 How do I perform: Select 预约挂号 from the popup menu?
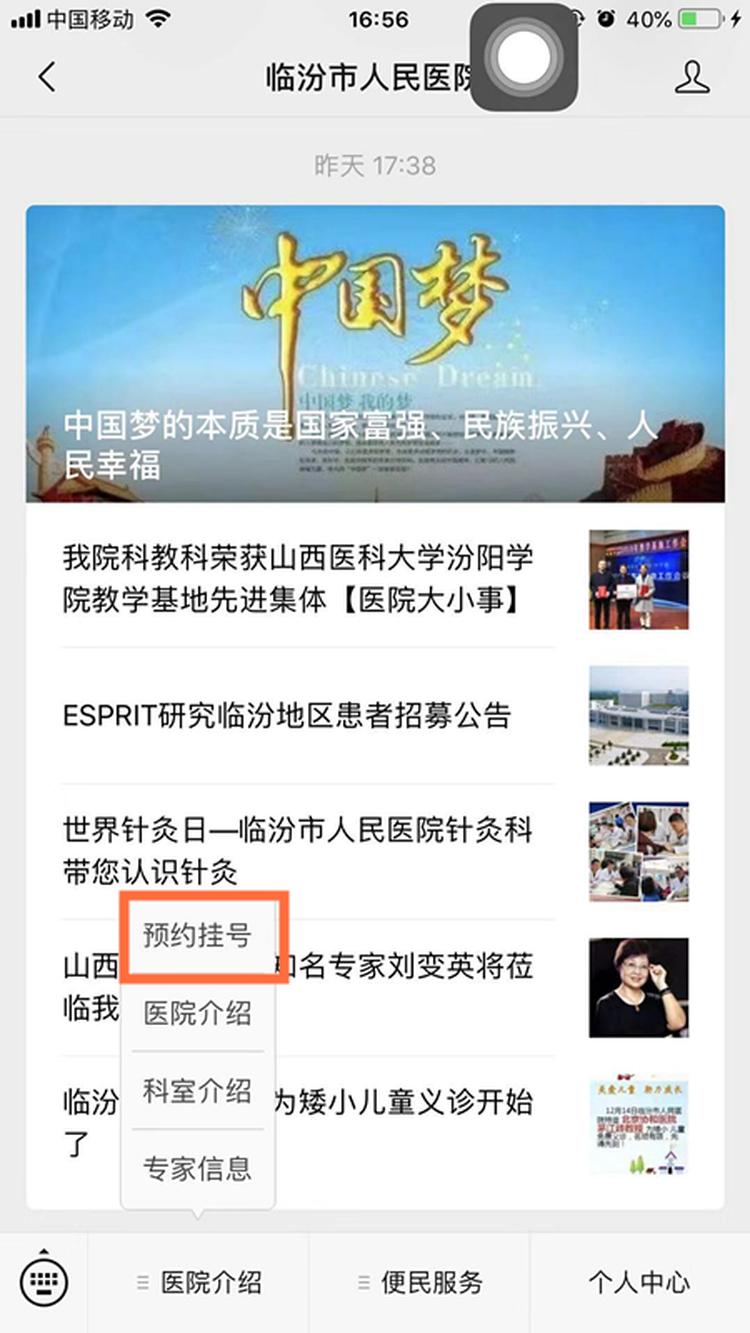(x=197, y=936)
